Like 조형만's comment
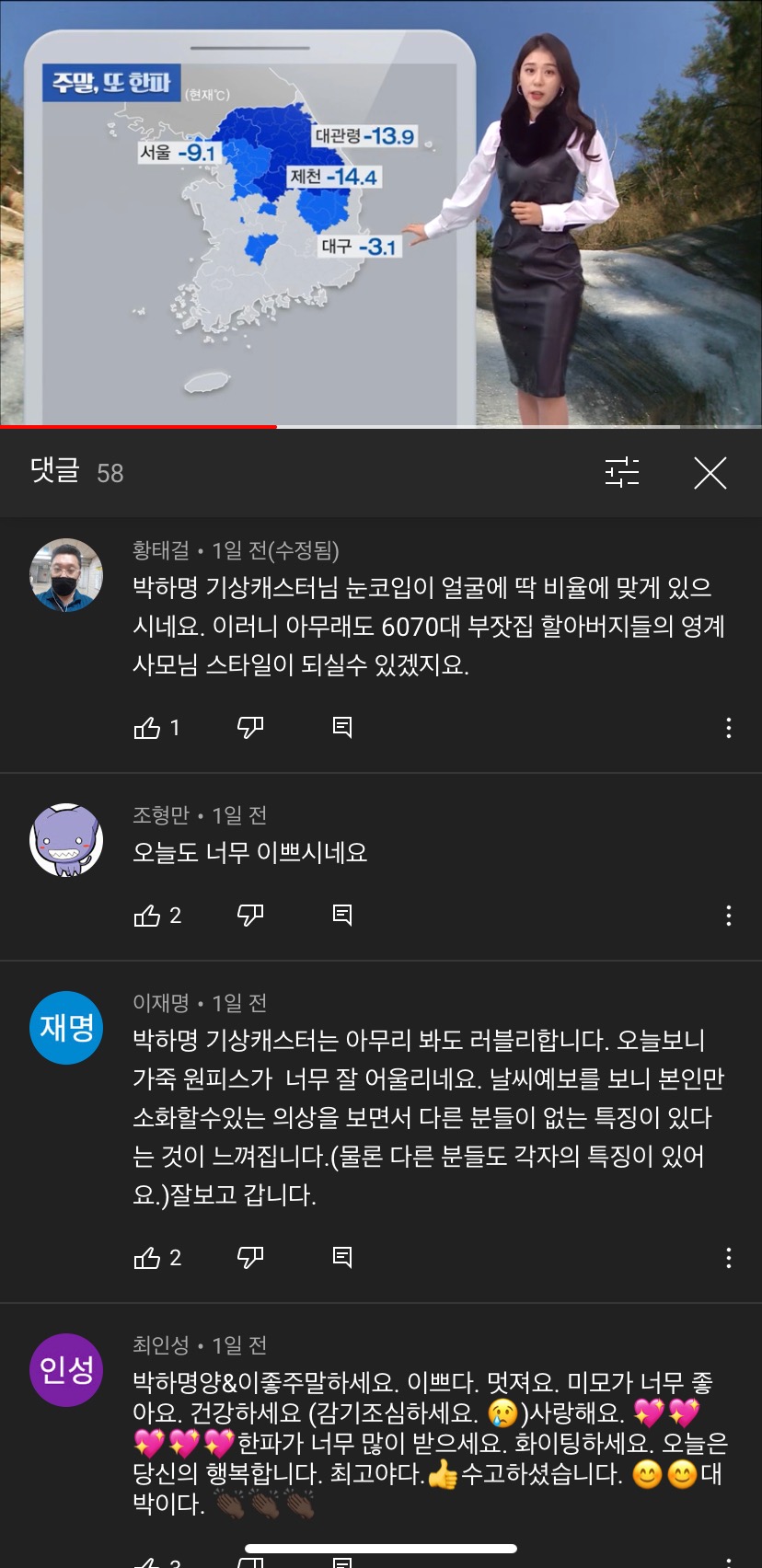This screenshot has width=762, height=1568. [x=147, y=916]
